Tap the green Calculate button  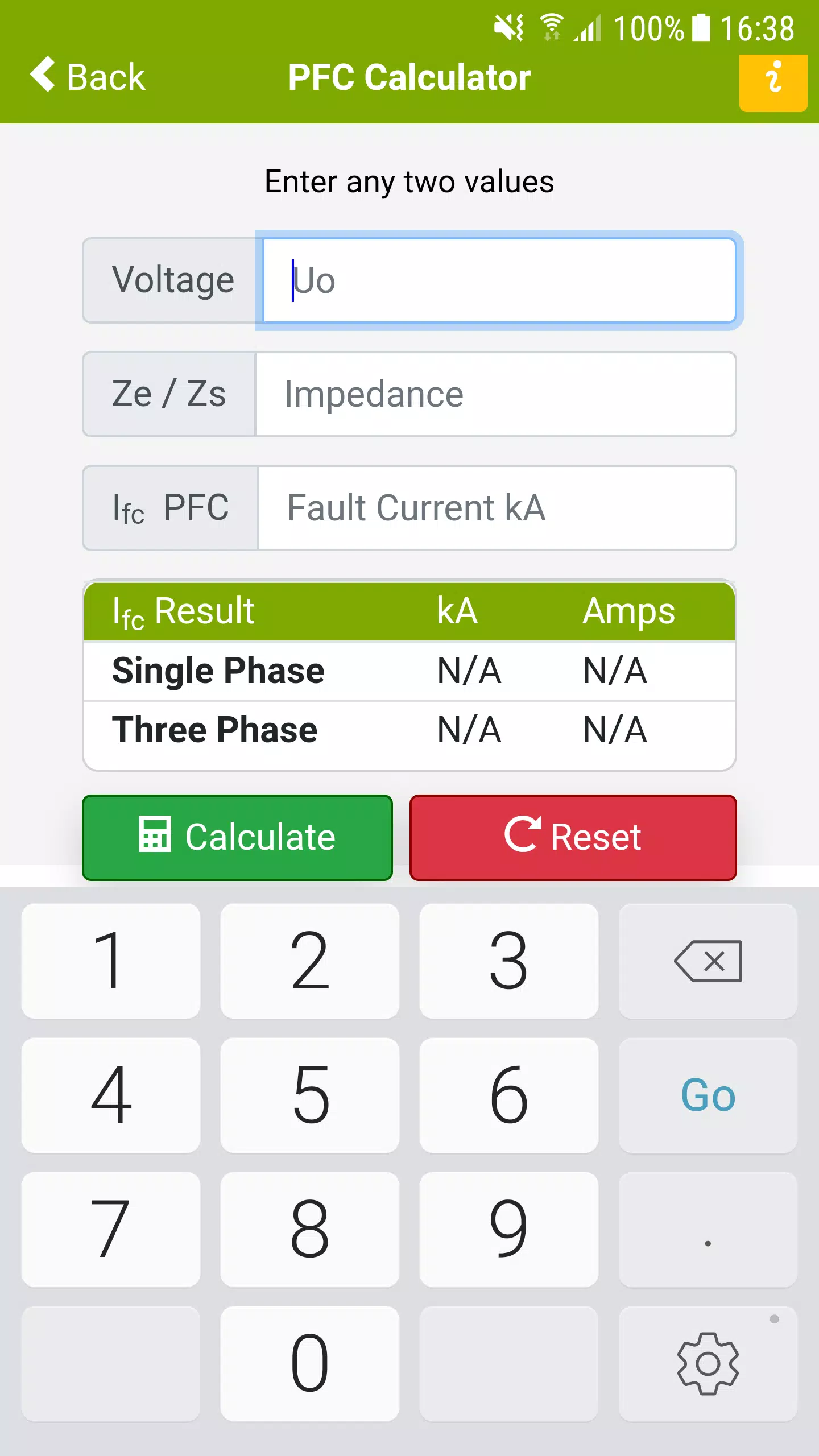click(x=237, y=837)
